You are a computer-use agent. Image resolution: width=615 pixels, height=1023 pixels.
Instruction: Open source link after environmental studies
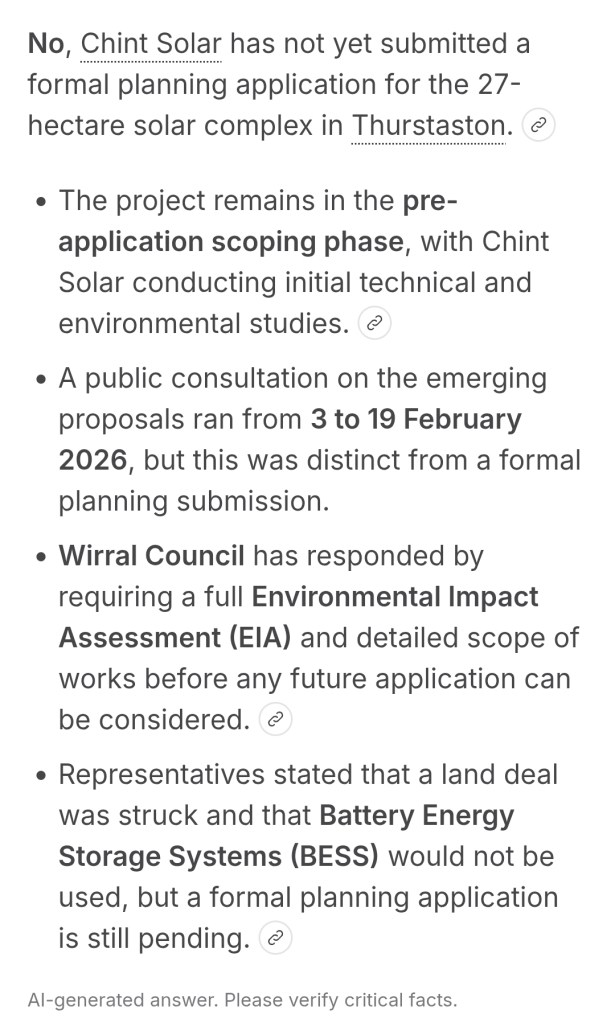(374, 323)
